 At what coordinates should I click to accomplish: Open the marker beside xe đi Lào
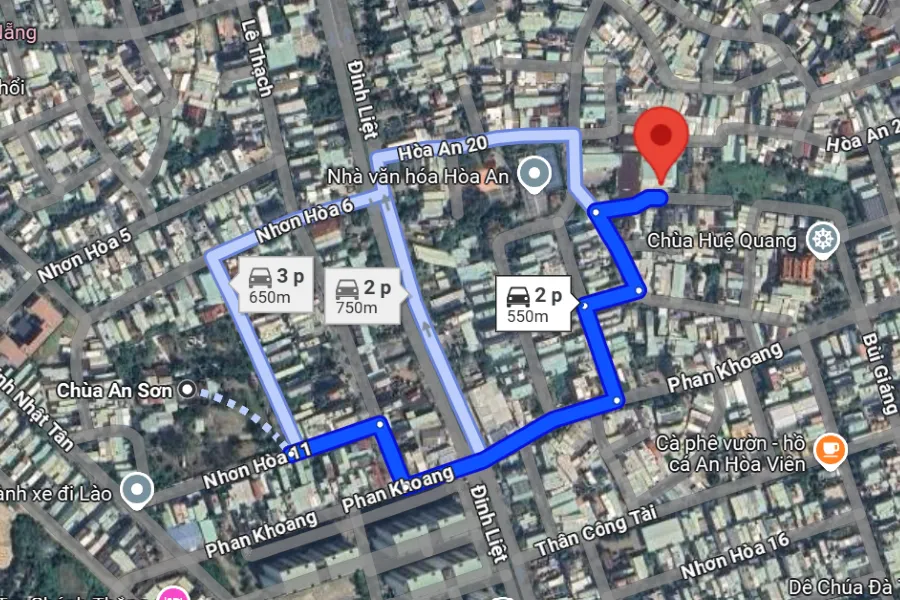coord(136,490)
